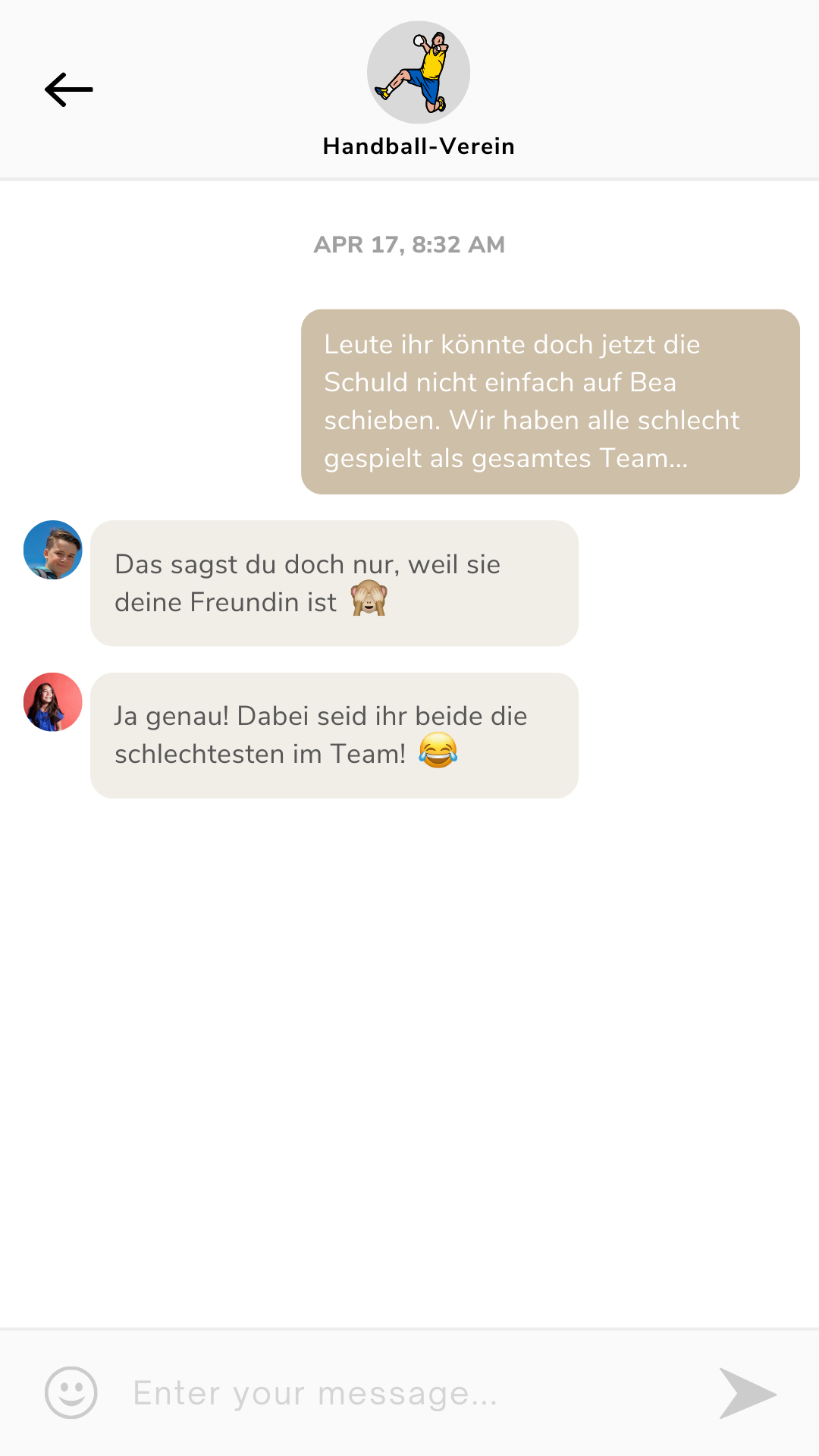
Task: Open the emoji picker smiley
Action: (71, 1392)
